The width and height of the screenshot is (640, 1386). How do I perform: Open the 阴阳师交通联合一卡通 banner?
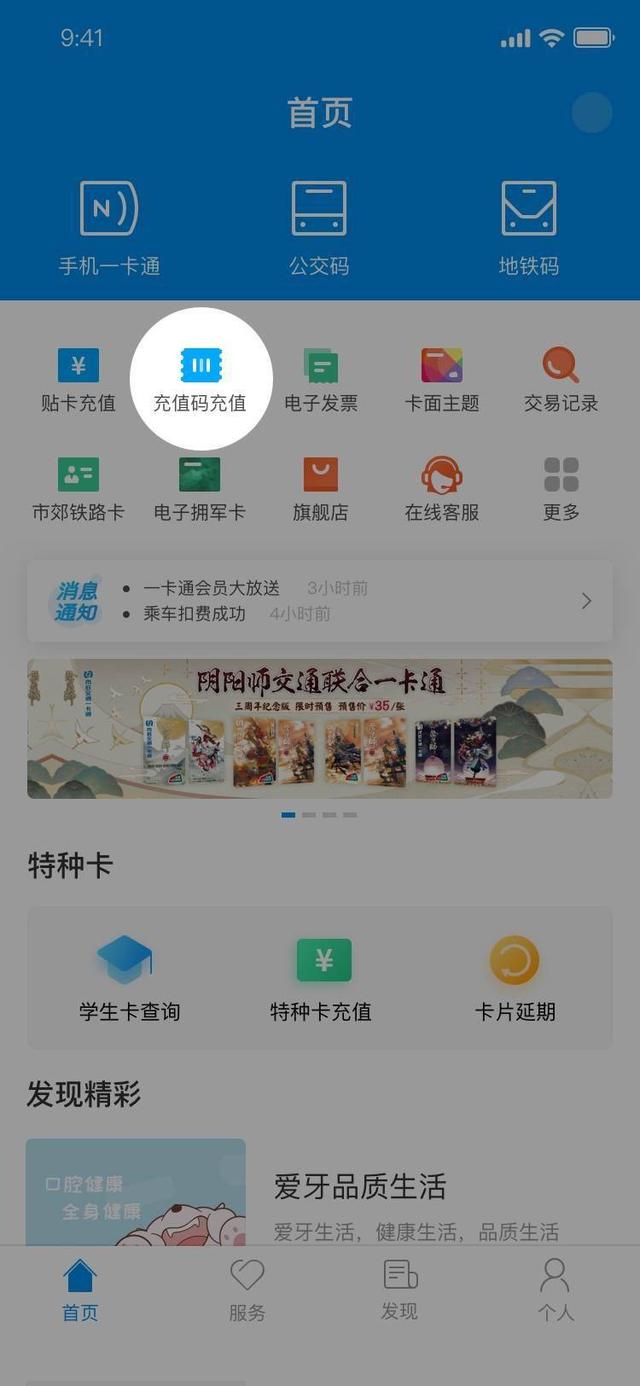point(320,728)
